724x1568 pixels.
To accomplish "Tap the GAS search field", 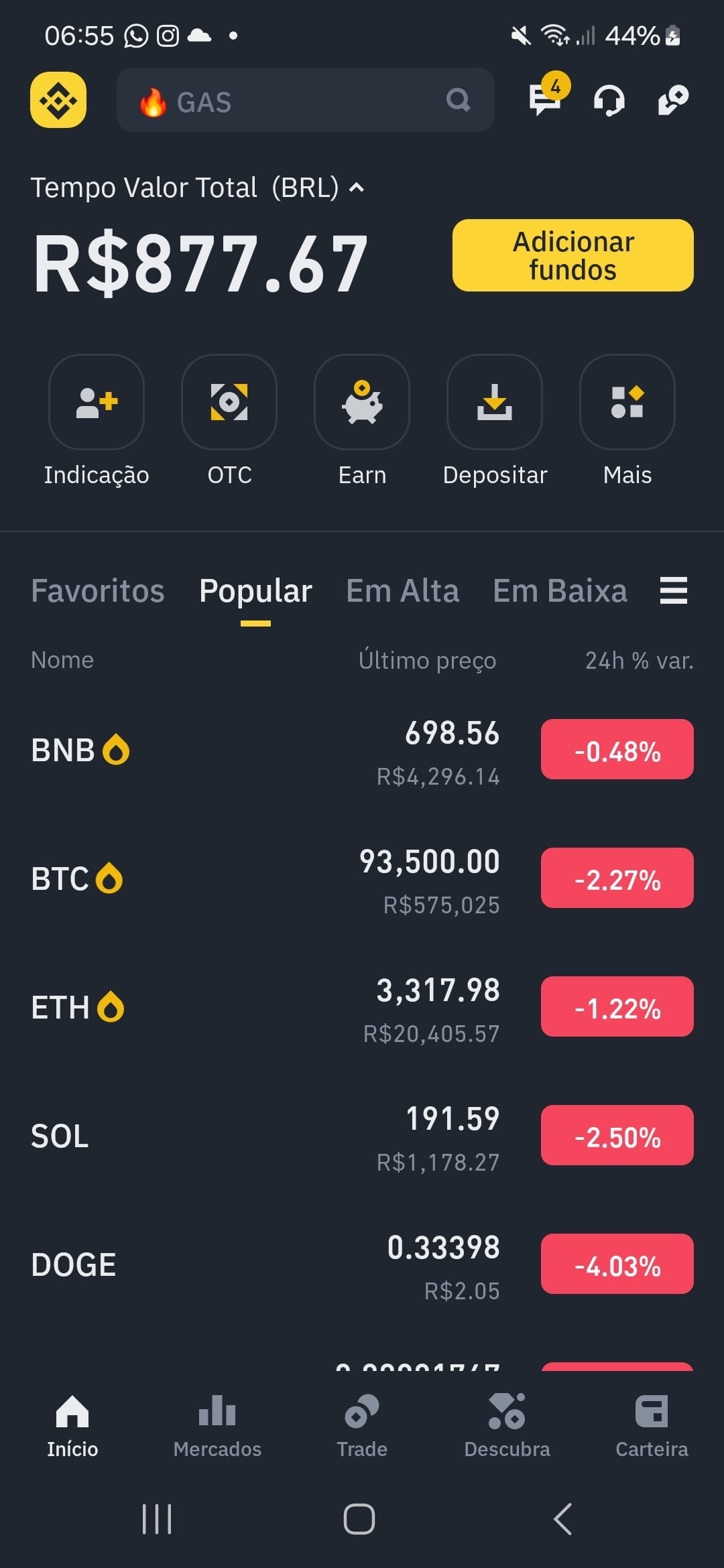I will pyautogui.click(x=305, y=100).
